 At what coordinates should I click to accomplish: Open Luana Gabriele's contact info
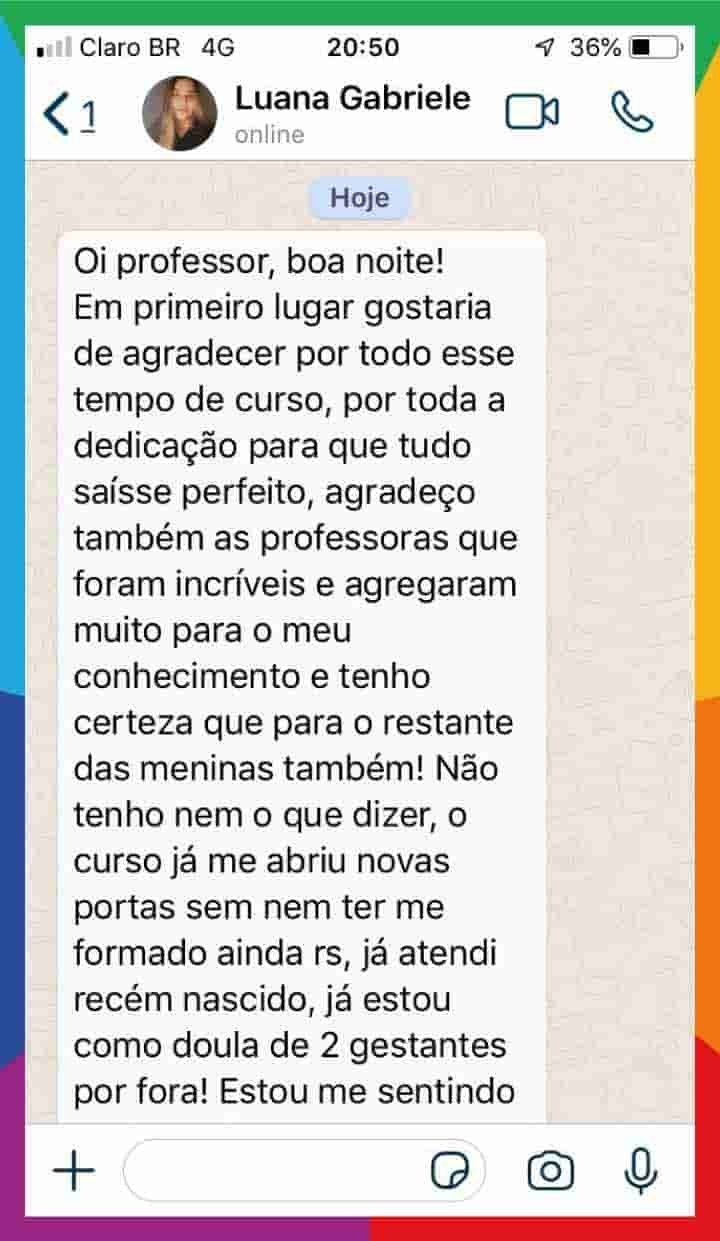pyautogui.click(x=351, y=113)
